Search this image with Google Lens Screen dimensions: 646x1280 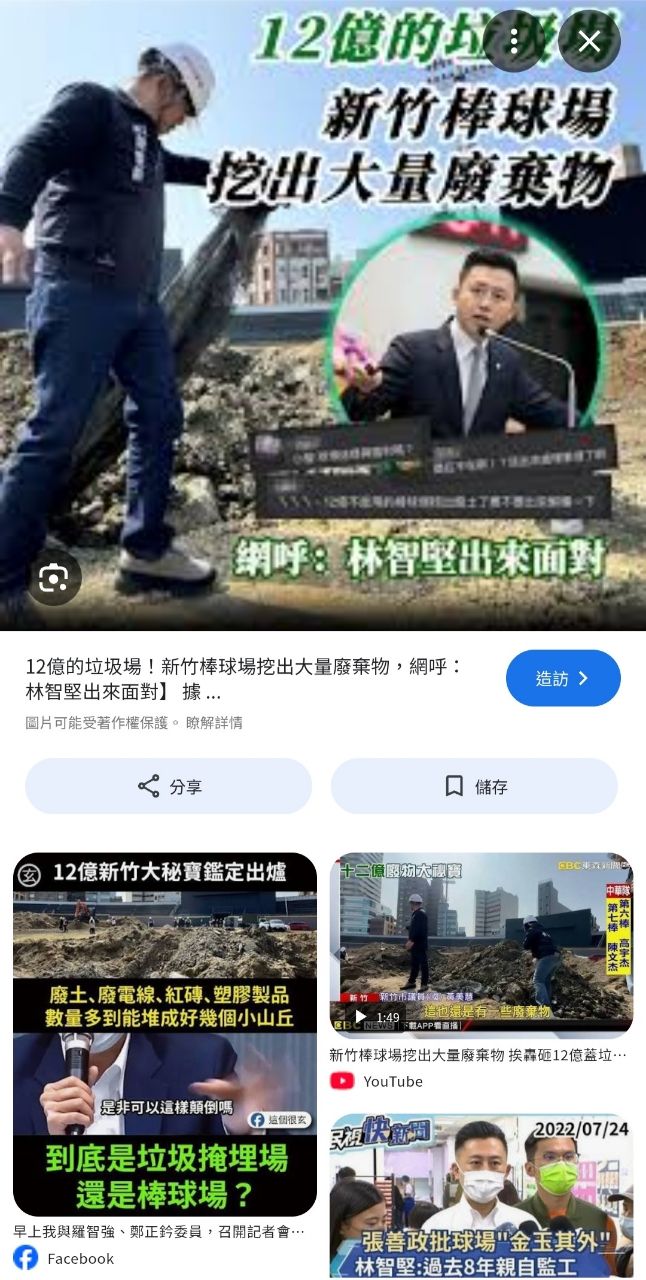53,577
